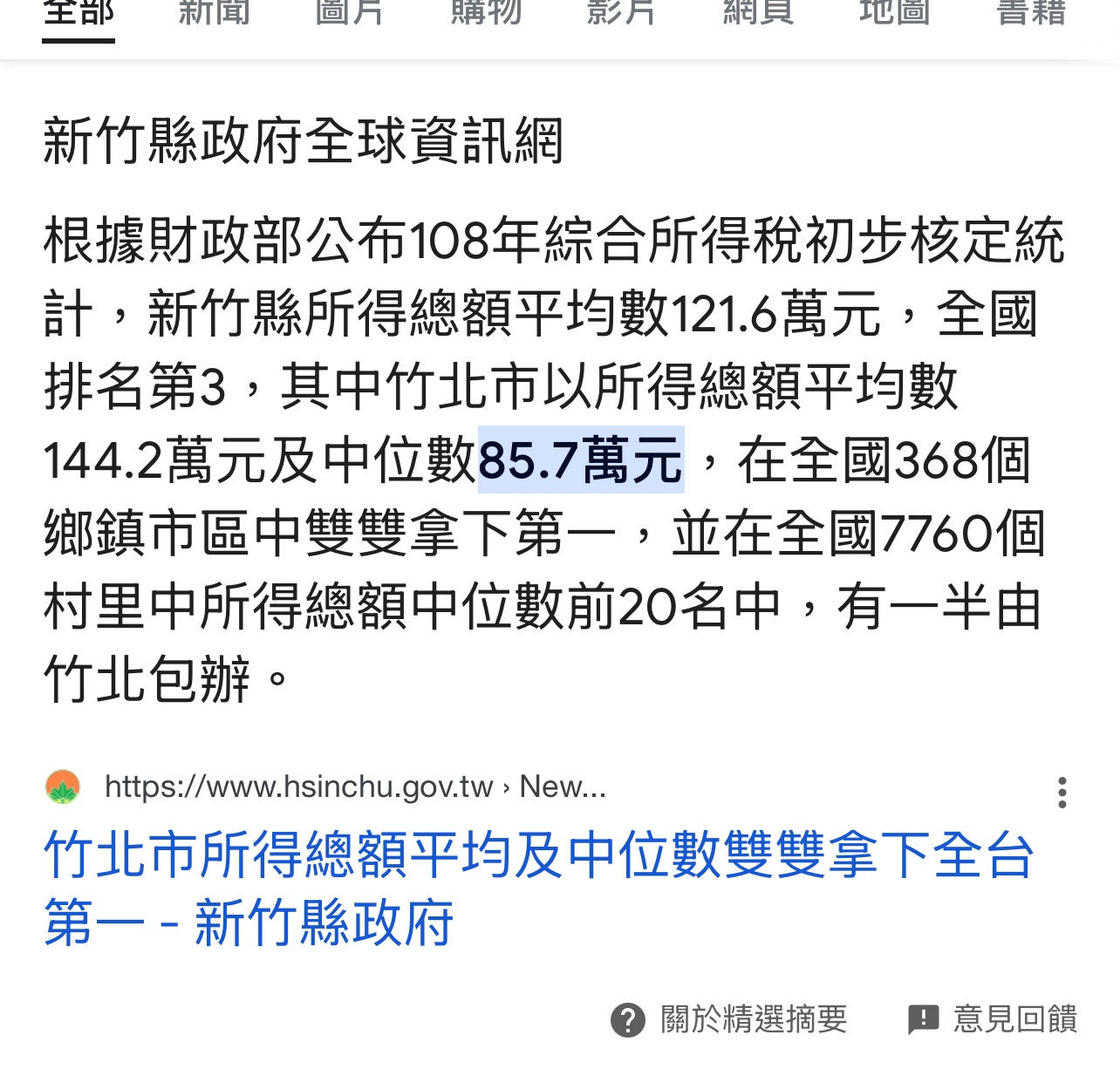Select the 全部 tab
Image resolution: width=1120 pixels, height=1069 pixels.
(x=79, y=12)
